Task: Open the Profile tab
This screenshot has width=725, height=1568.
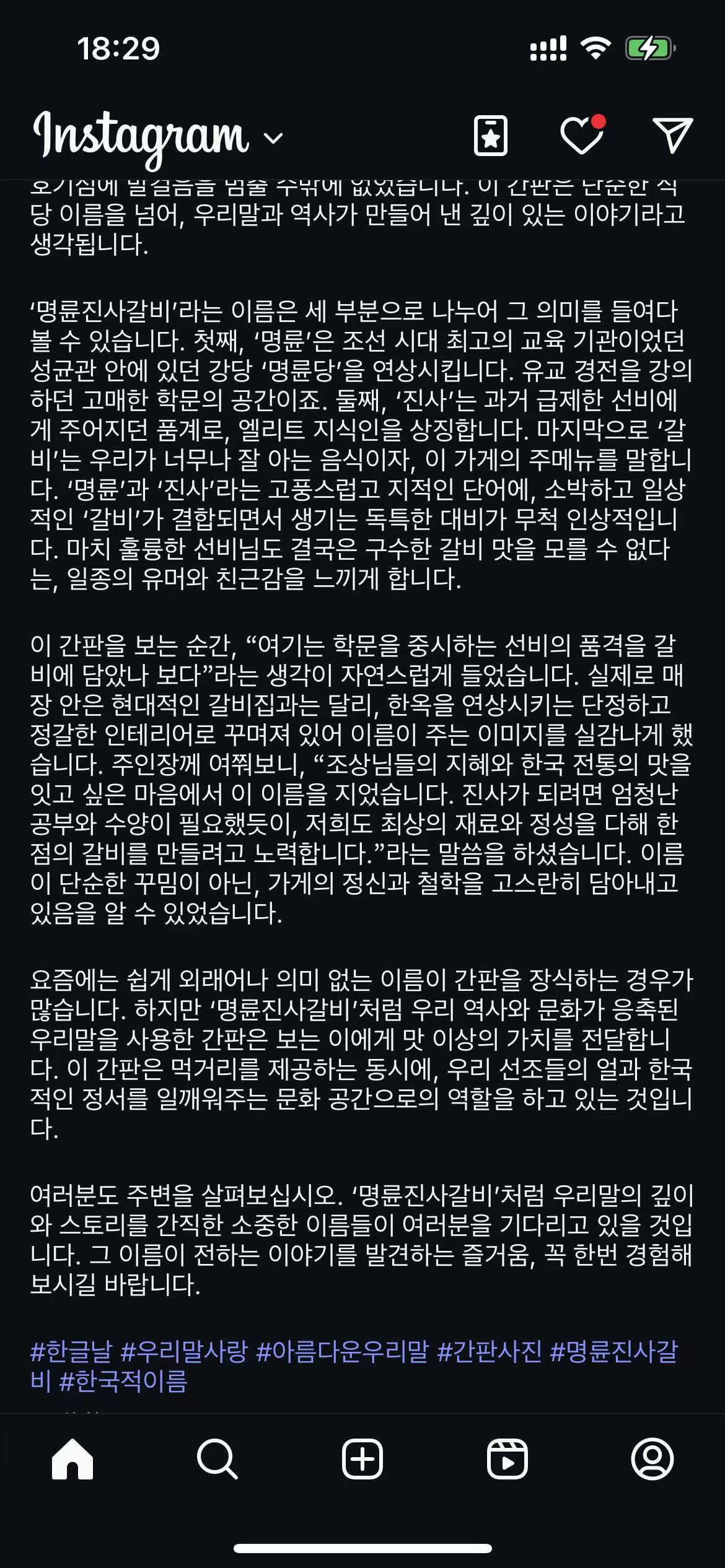Action: tap(652, 1459)
